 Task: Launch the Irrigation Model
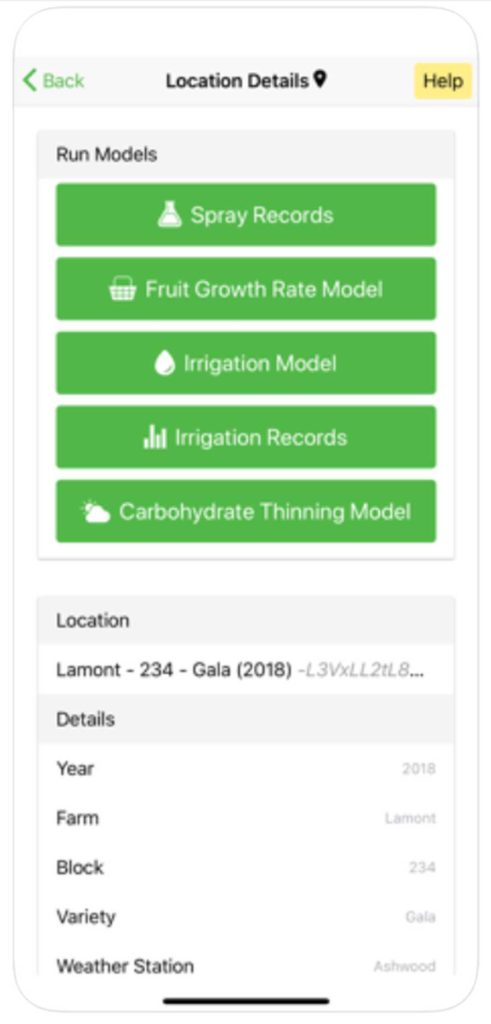(246, 363)
